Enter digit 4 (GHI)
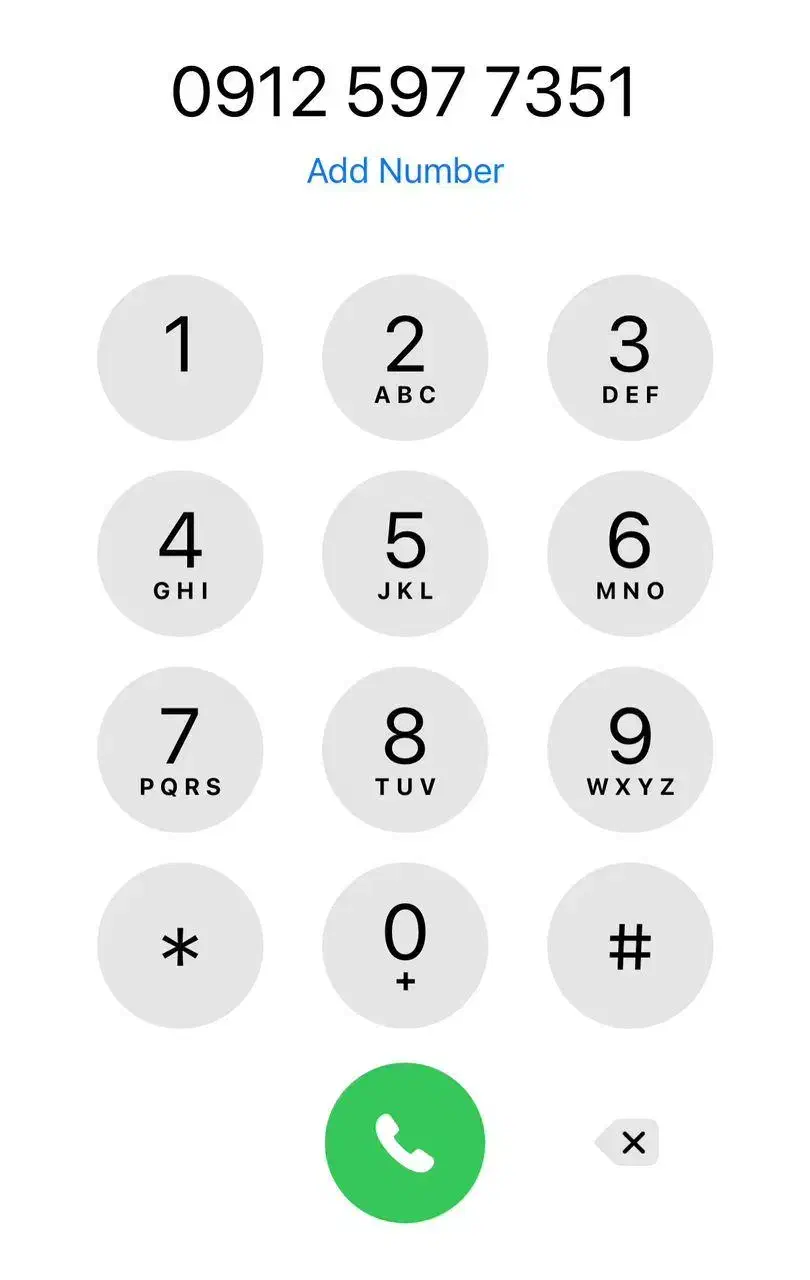Image resolution: width=810 pixels, height=1280 pixels. (180, 554)
